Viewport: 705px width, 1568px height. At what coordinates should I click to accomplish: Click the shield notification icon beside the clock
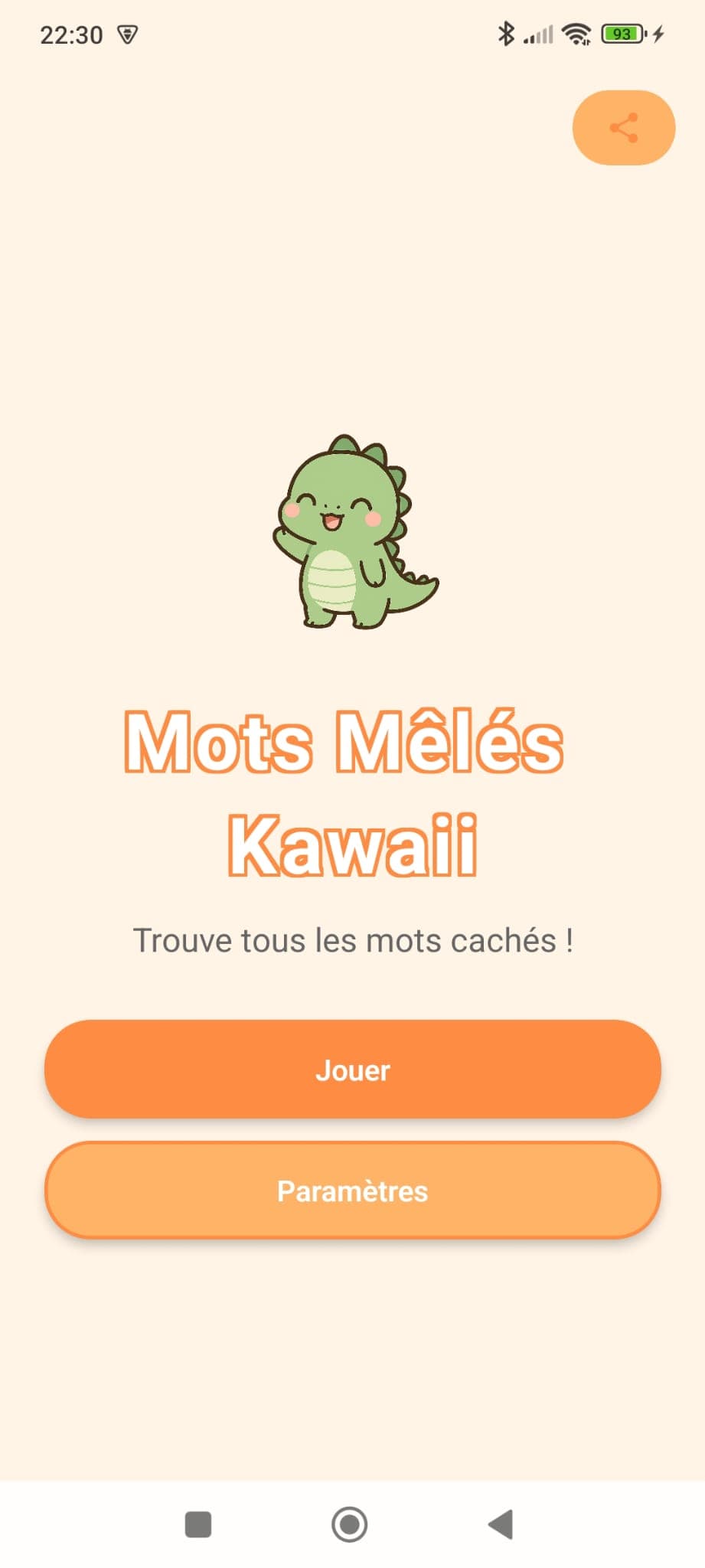tap(127, 34)
